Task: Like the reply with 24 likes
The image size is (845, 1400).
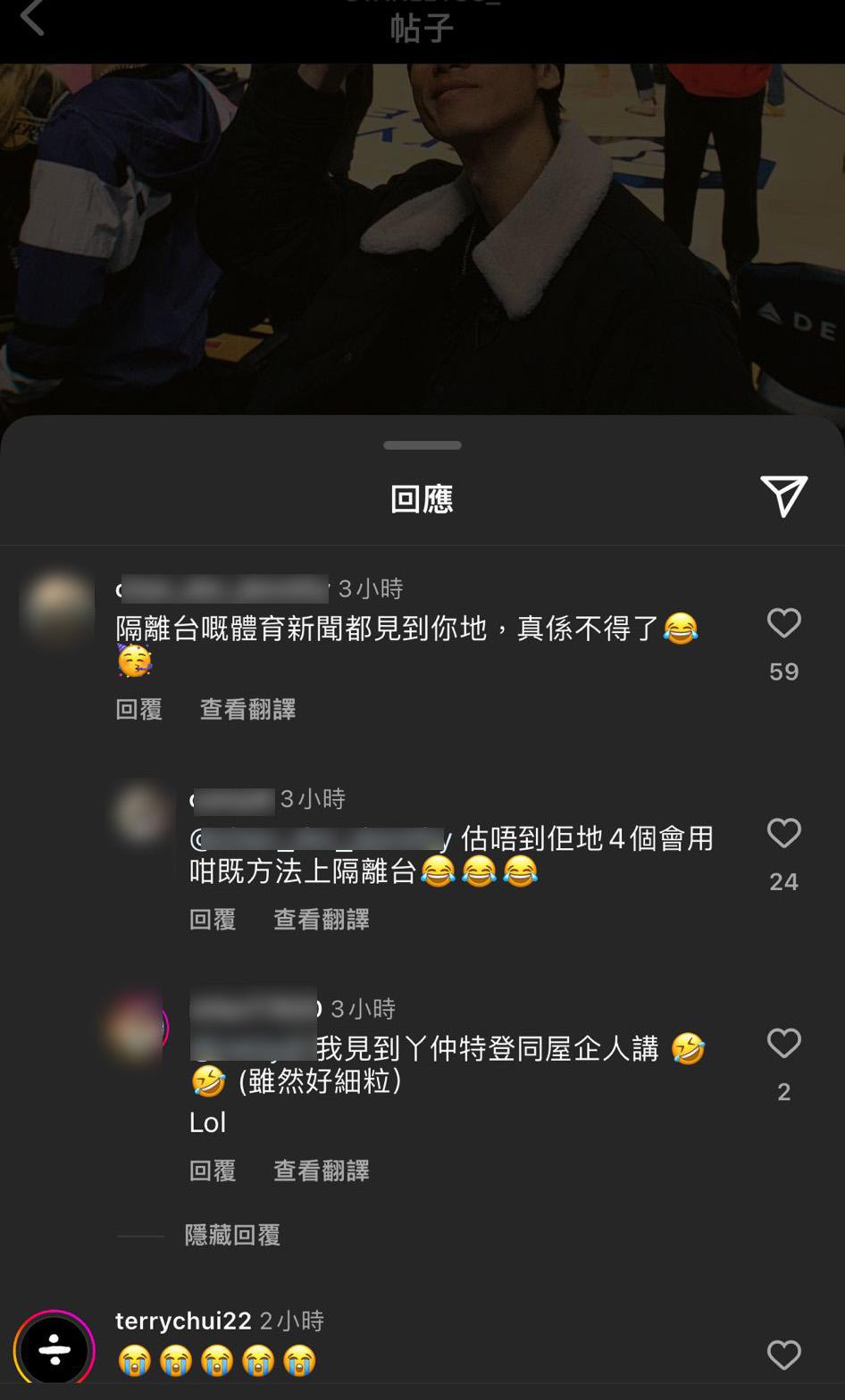Action: coord(783,834)
